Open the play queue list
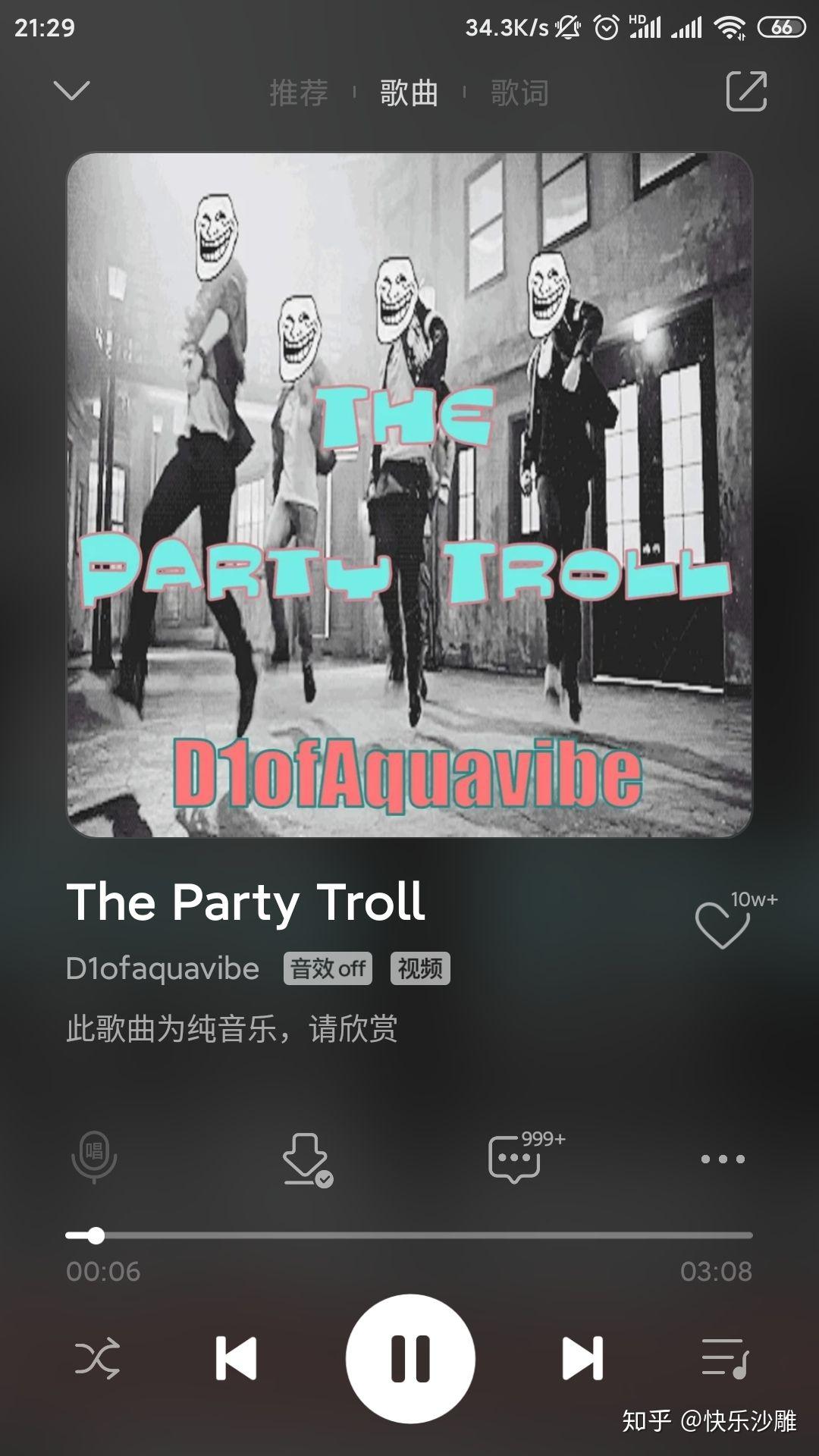819x1456 pixels. 724,1358
